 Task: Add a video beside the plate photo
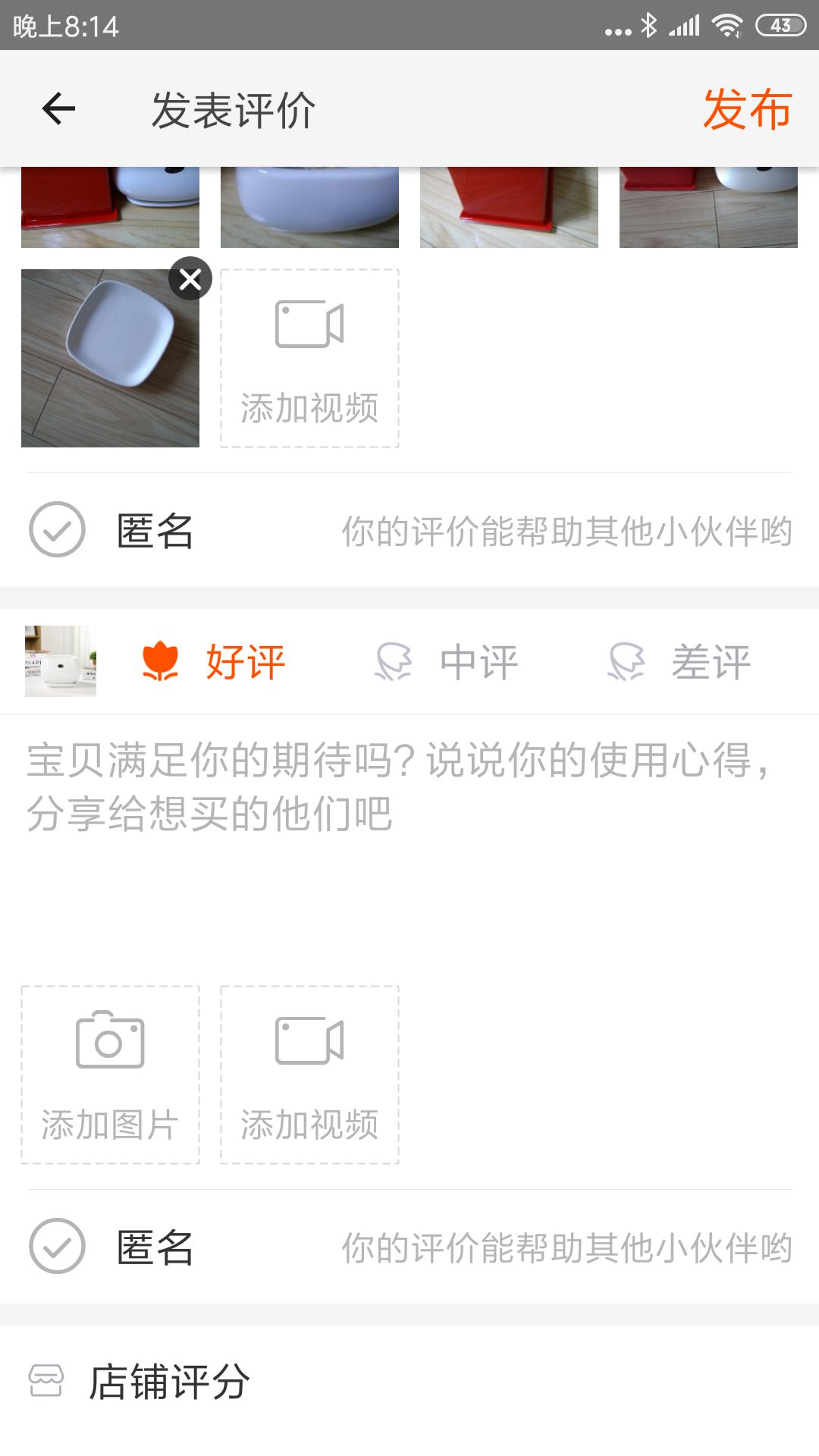[x=309, y=358]
